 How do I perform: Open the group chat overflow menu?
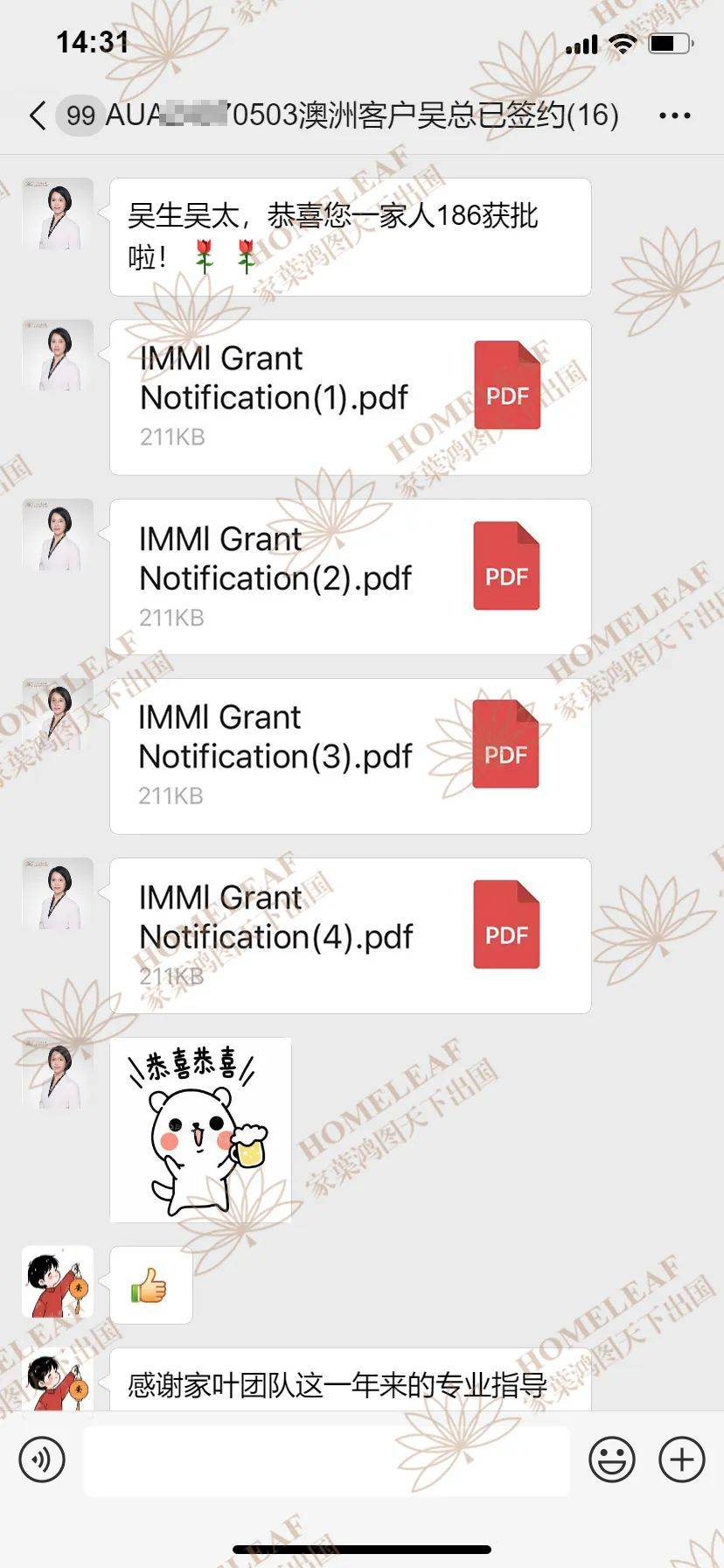point(674,115)
